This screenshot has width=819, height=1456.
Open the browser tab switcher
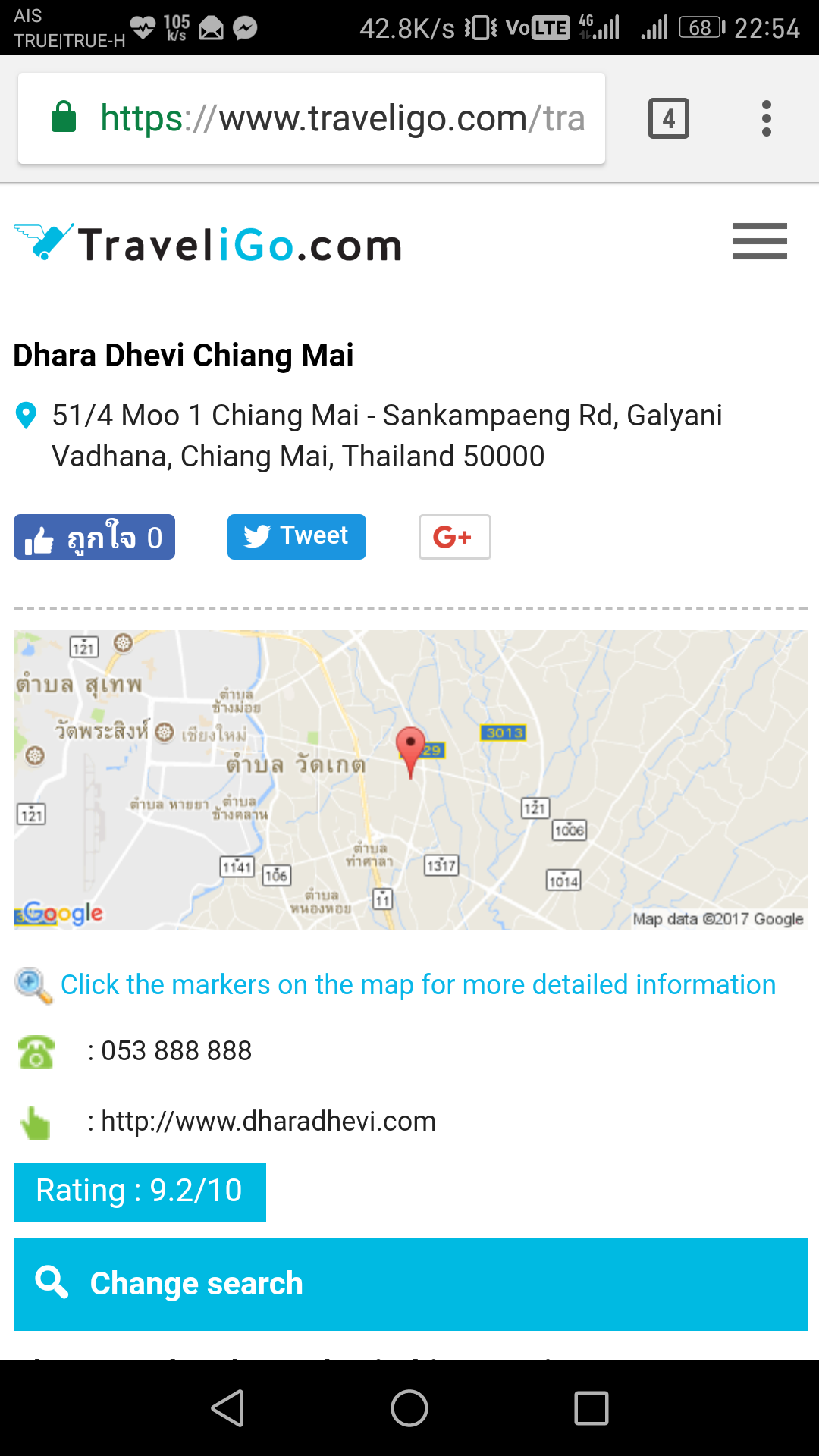pos(668,118)
